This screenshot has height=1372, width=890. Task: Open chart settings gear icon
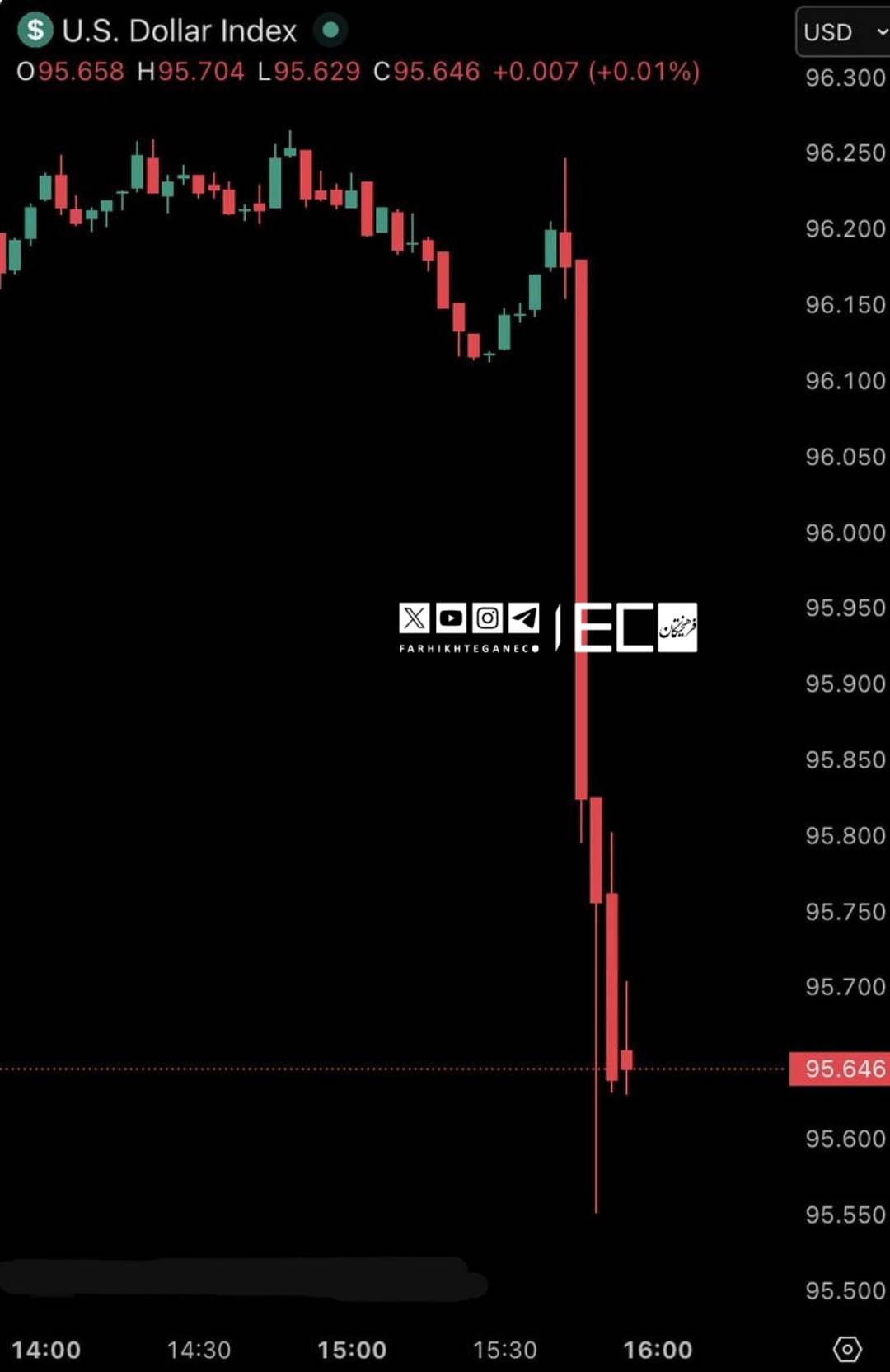point(847,1349)
